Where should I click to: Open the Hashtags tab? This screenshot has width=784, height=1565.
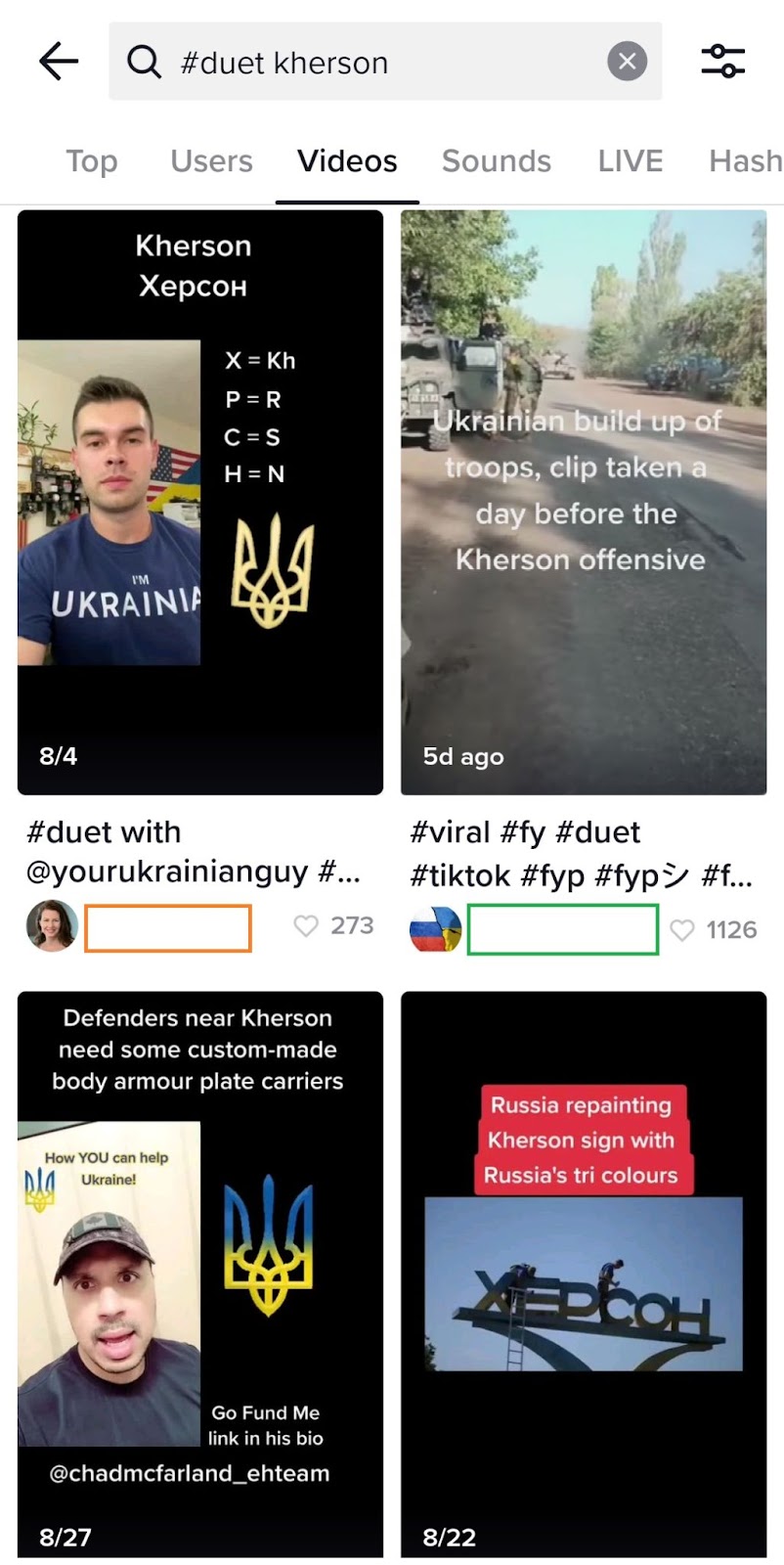746,161
